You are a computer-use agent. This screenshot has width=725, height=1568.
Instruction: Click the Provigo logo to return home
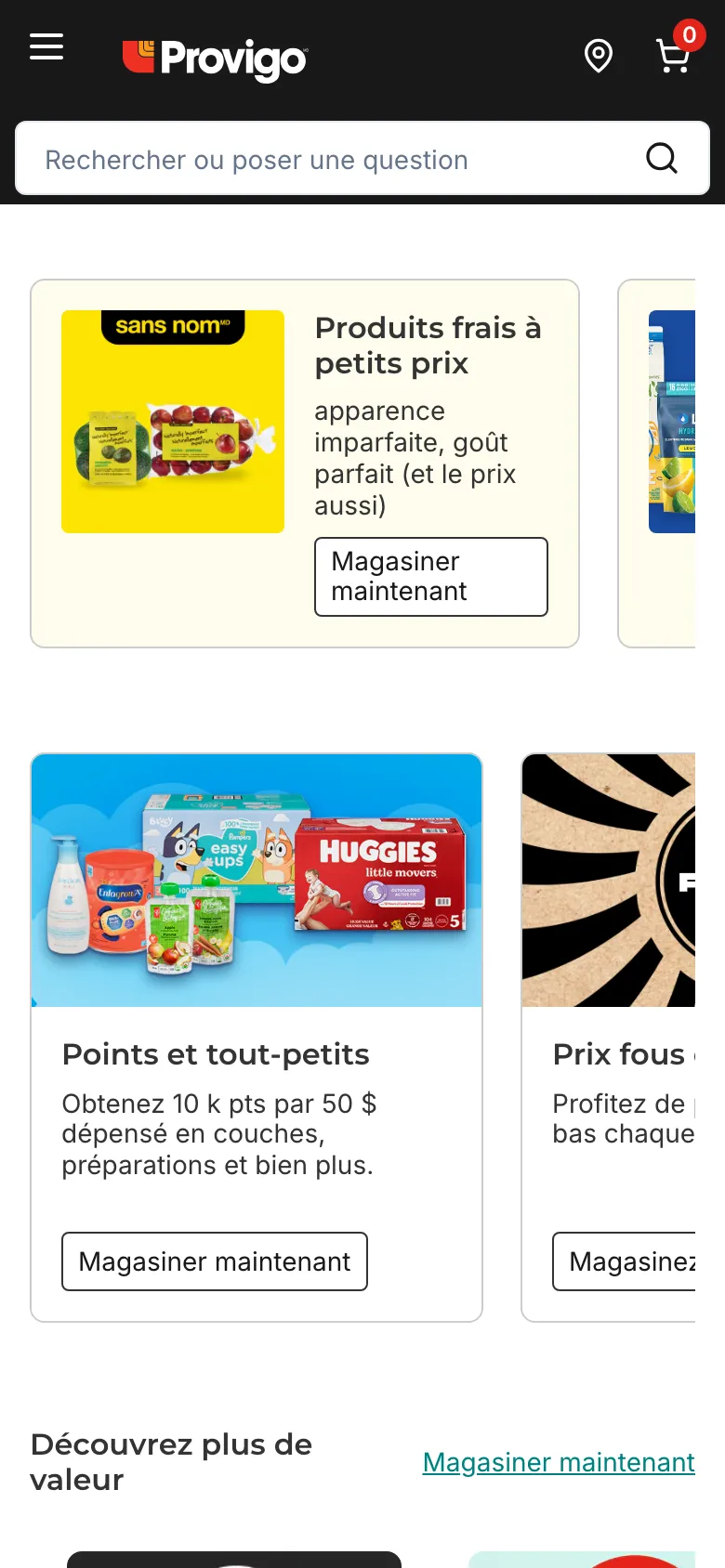click(x=215, y=58)
